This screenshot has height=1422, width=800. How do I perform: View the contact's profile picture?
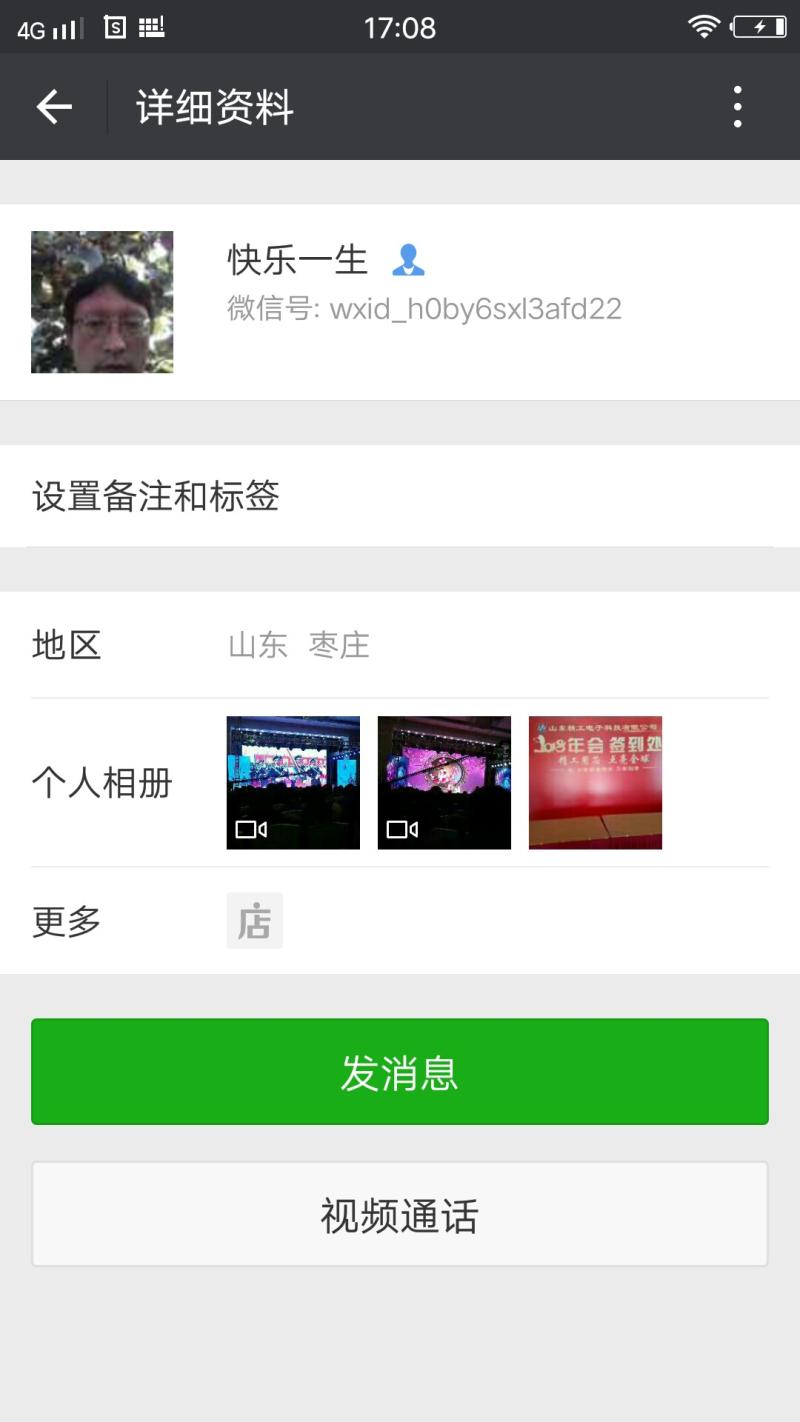point(102,302)
